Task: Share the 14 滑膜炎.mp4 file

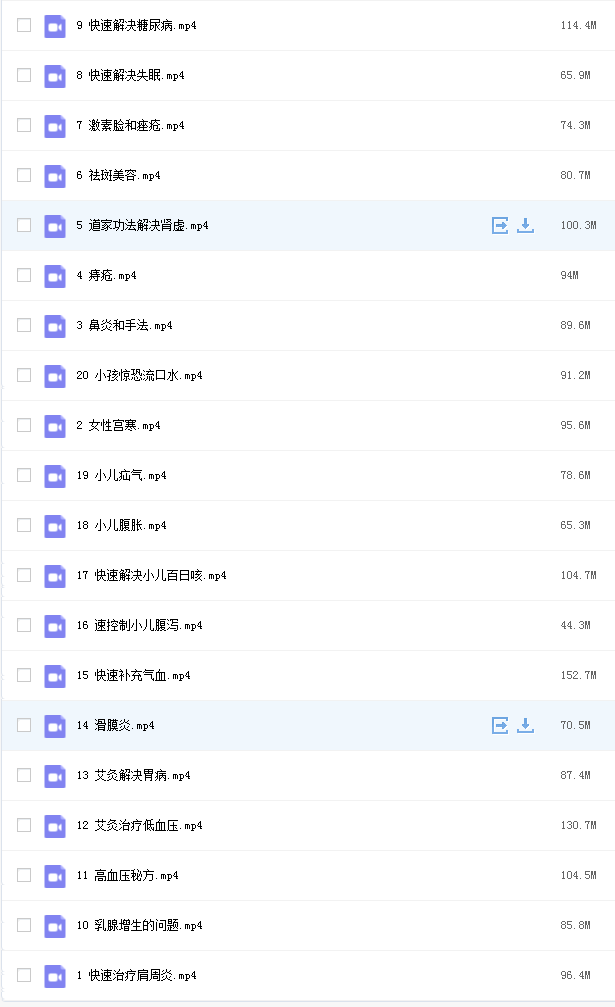Action: (x=500, y=725)
